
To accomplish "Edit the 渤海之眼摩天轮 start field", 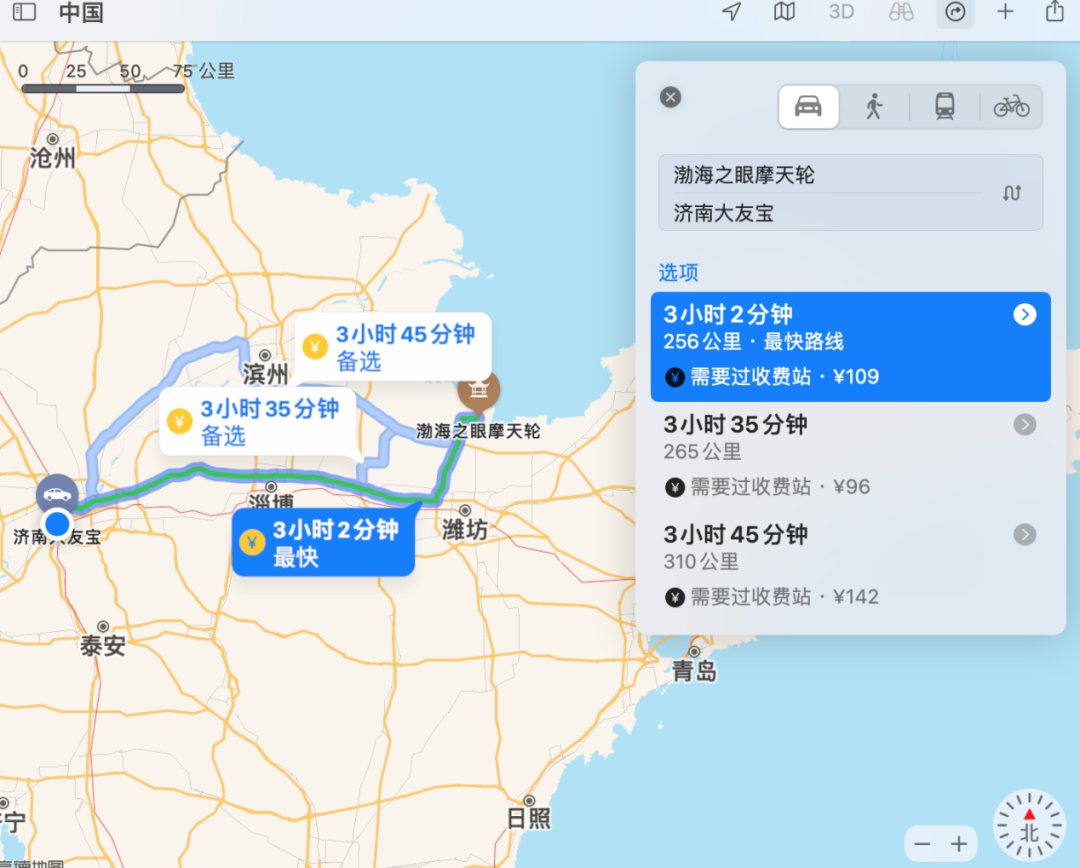I will [x=820, y=175].
